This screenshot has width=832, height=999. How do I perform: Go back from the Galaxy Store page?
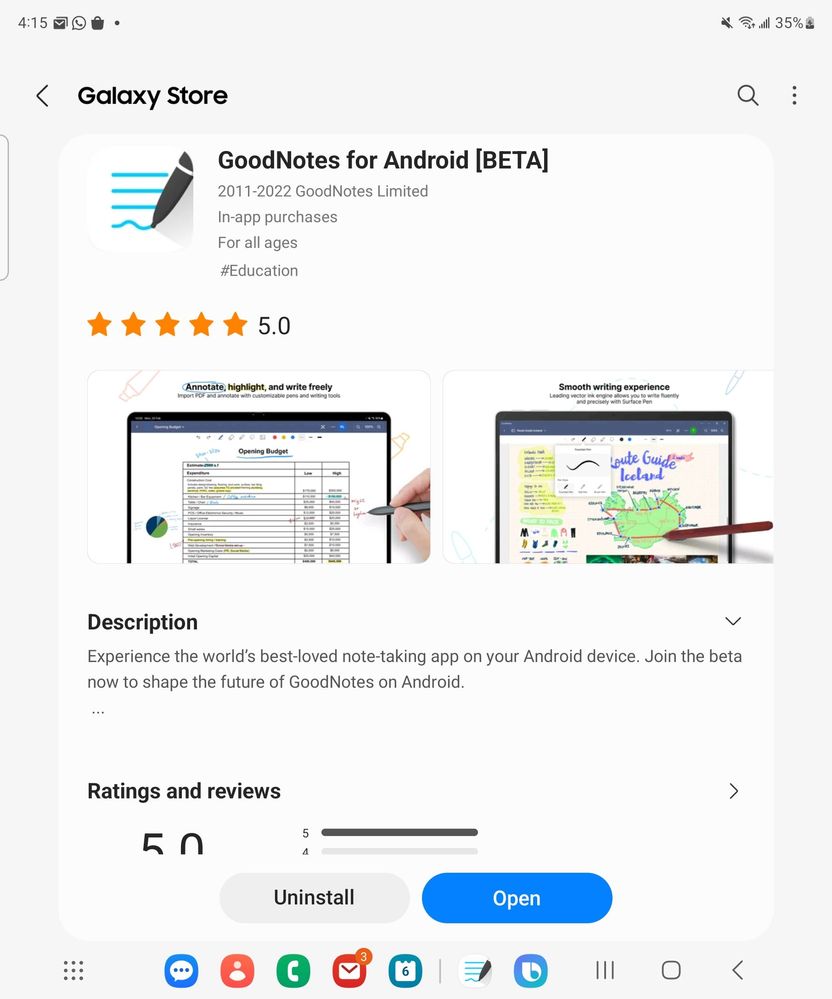tap(42, 96)
